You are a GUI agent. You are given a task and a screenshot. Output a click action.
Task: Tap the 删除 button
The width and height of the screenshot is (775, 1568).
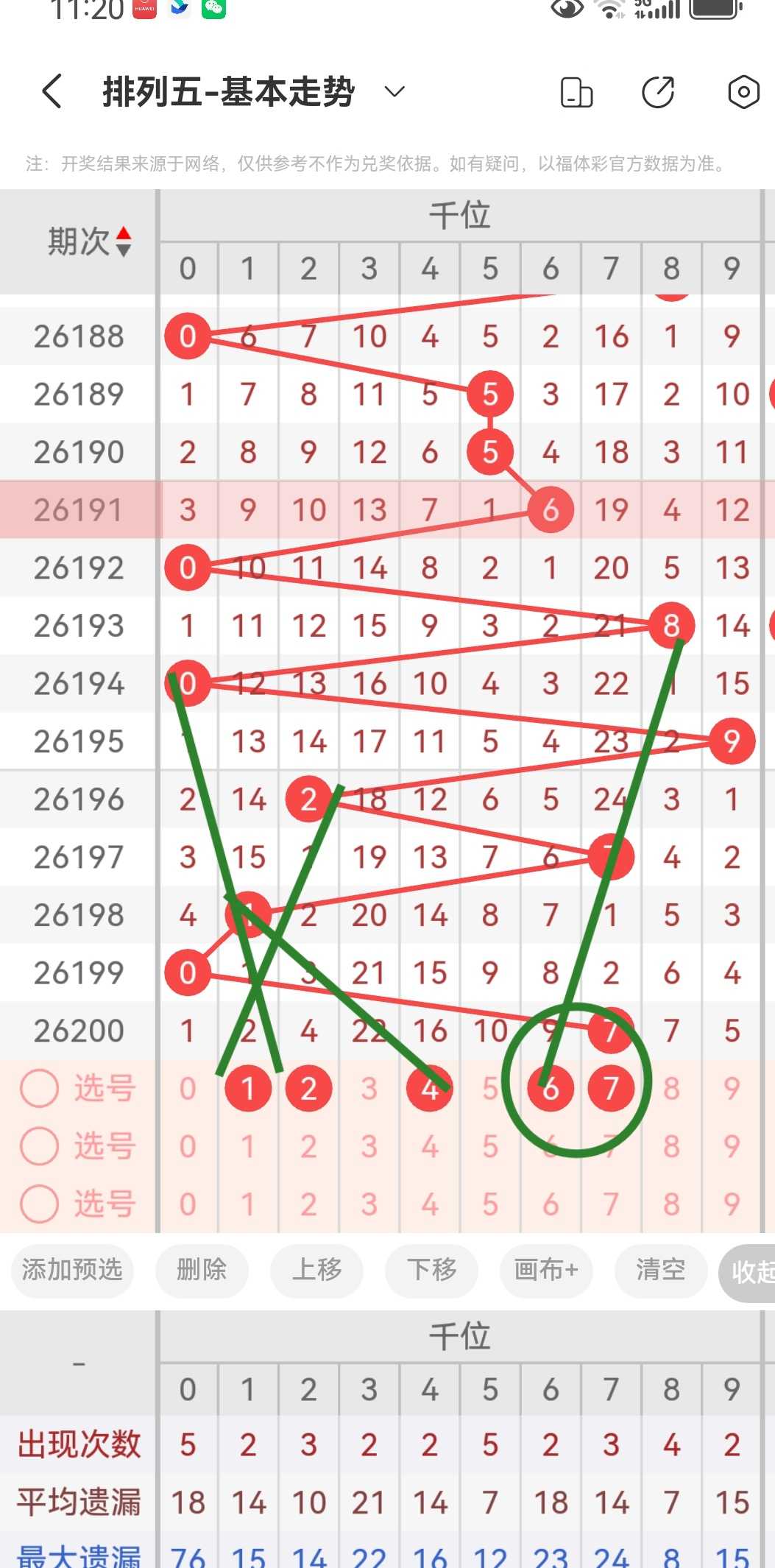[202, 1270]
